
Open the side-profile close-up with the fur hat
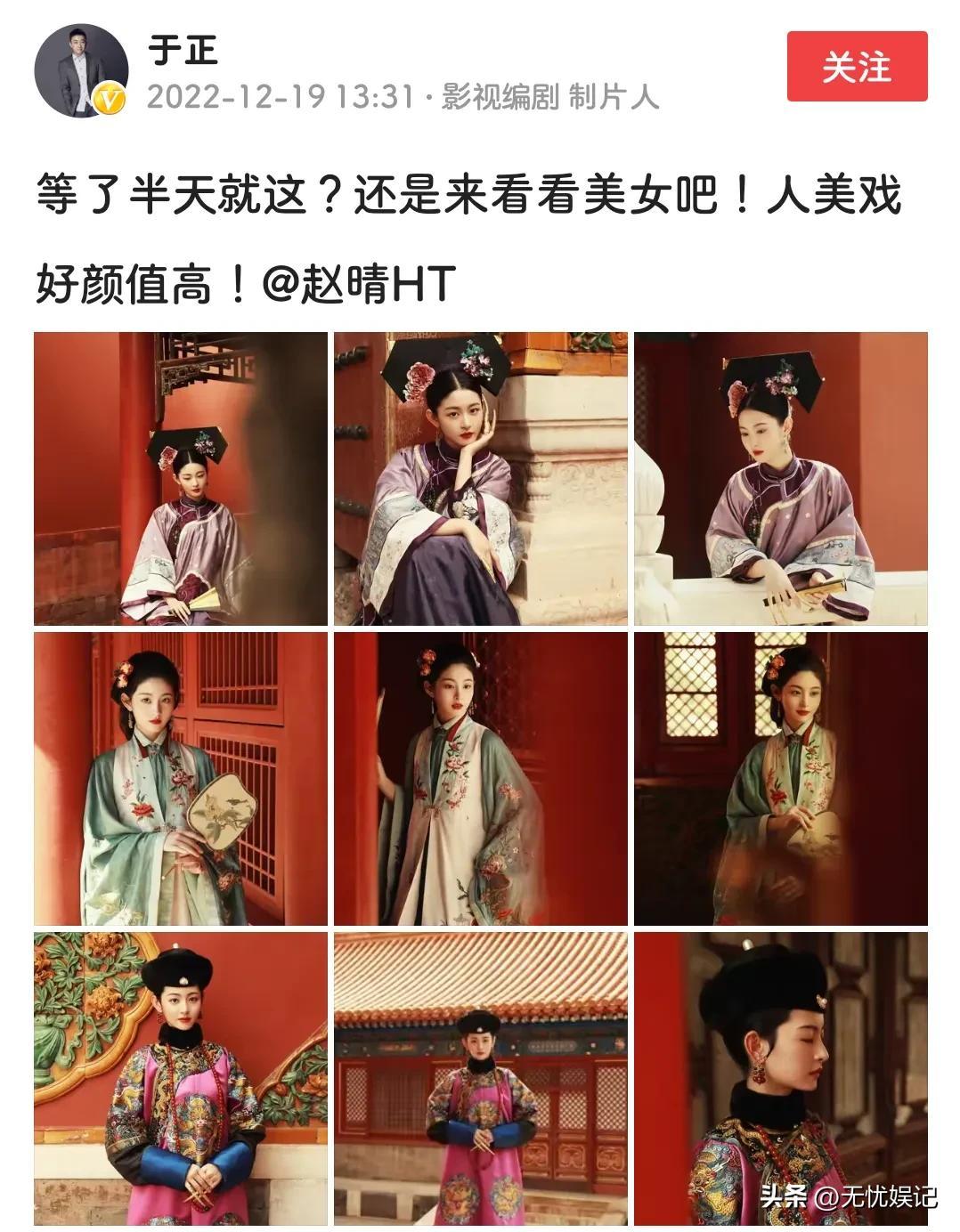(780, 1078)
